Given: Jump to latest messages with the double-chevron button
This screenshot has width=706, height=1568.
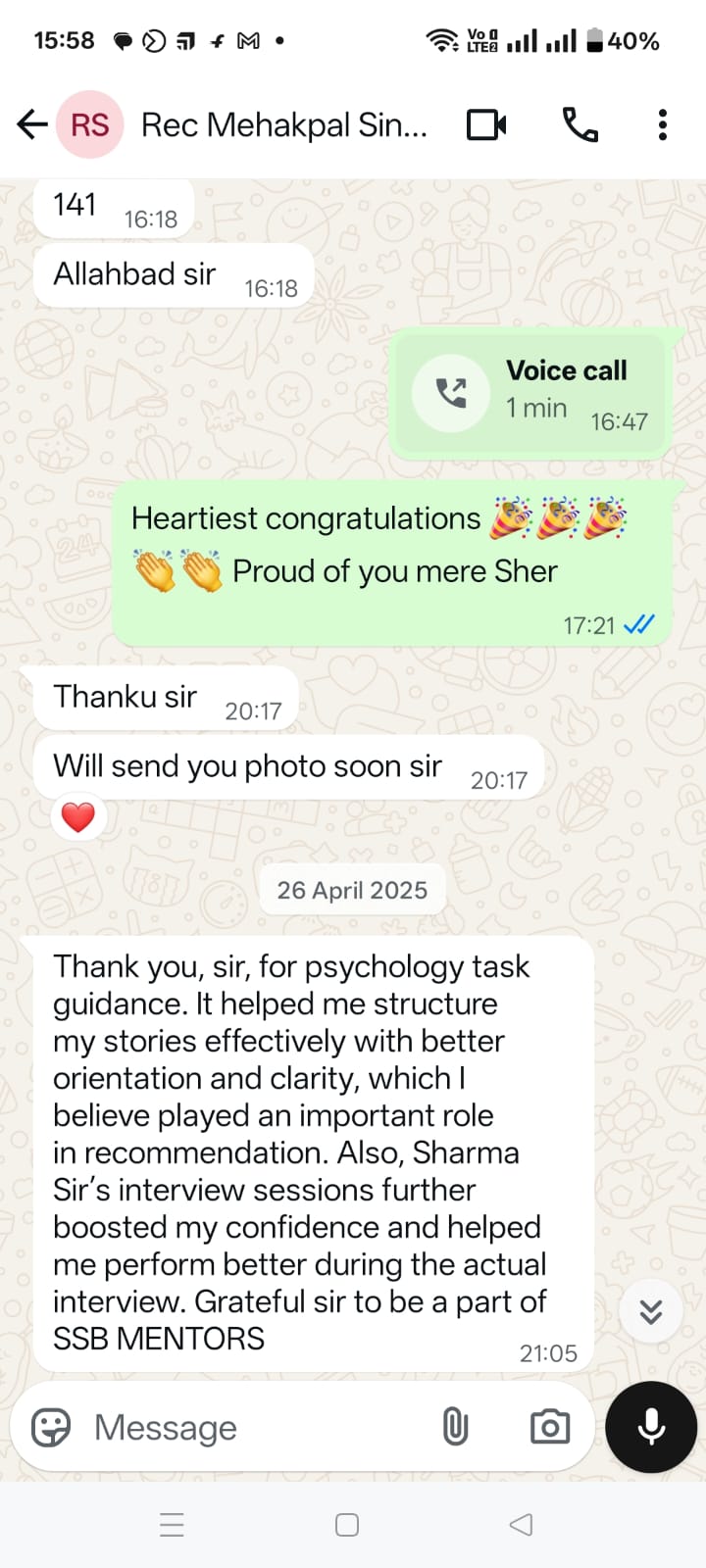Looking at the screenshot, I should [650, 1311].
